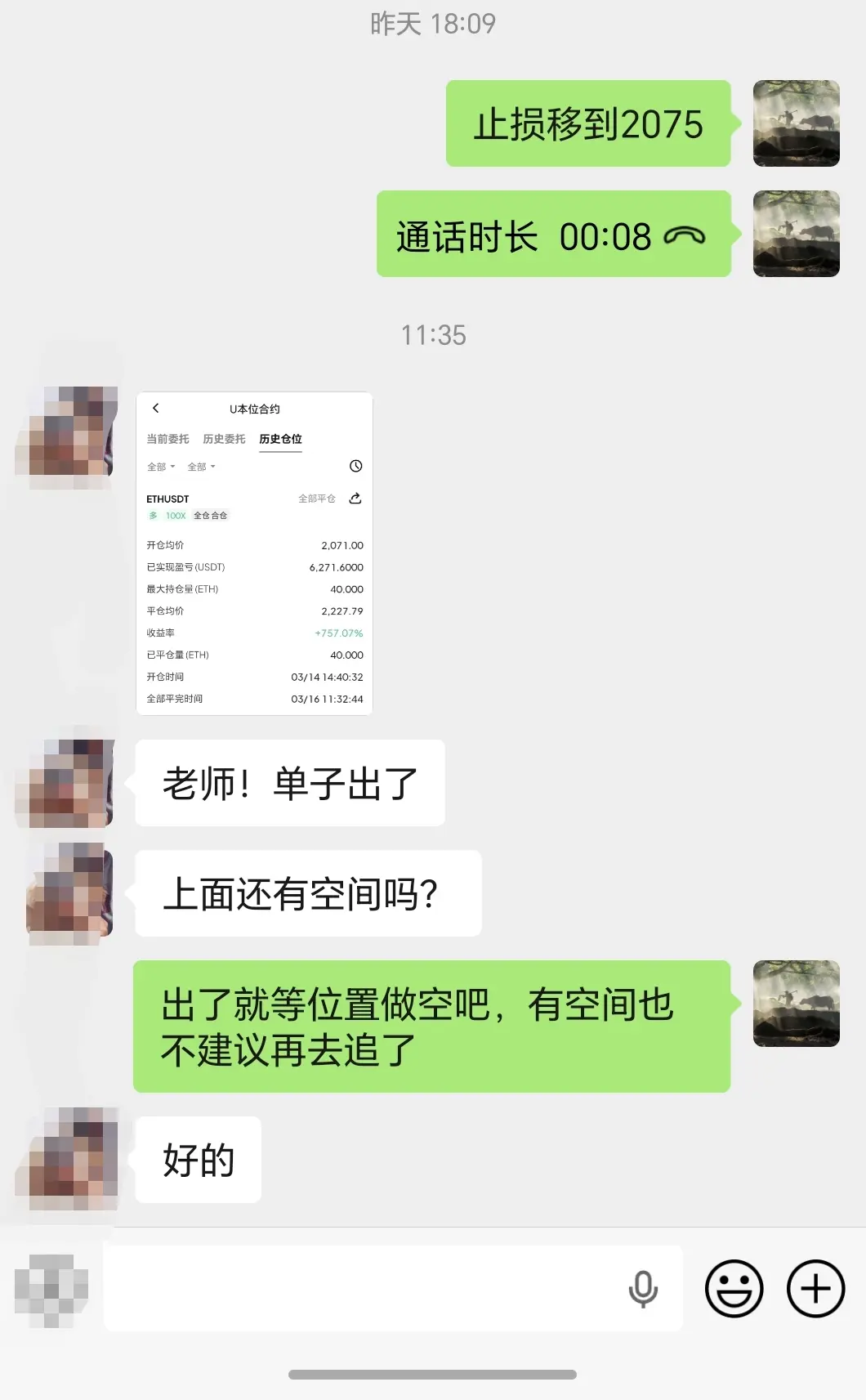
Task: Switch to the 历史委托 tab
Action: (x=225, y=439)
